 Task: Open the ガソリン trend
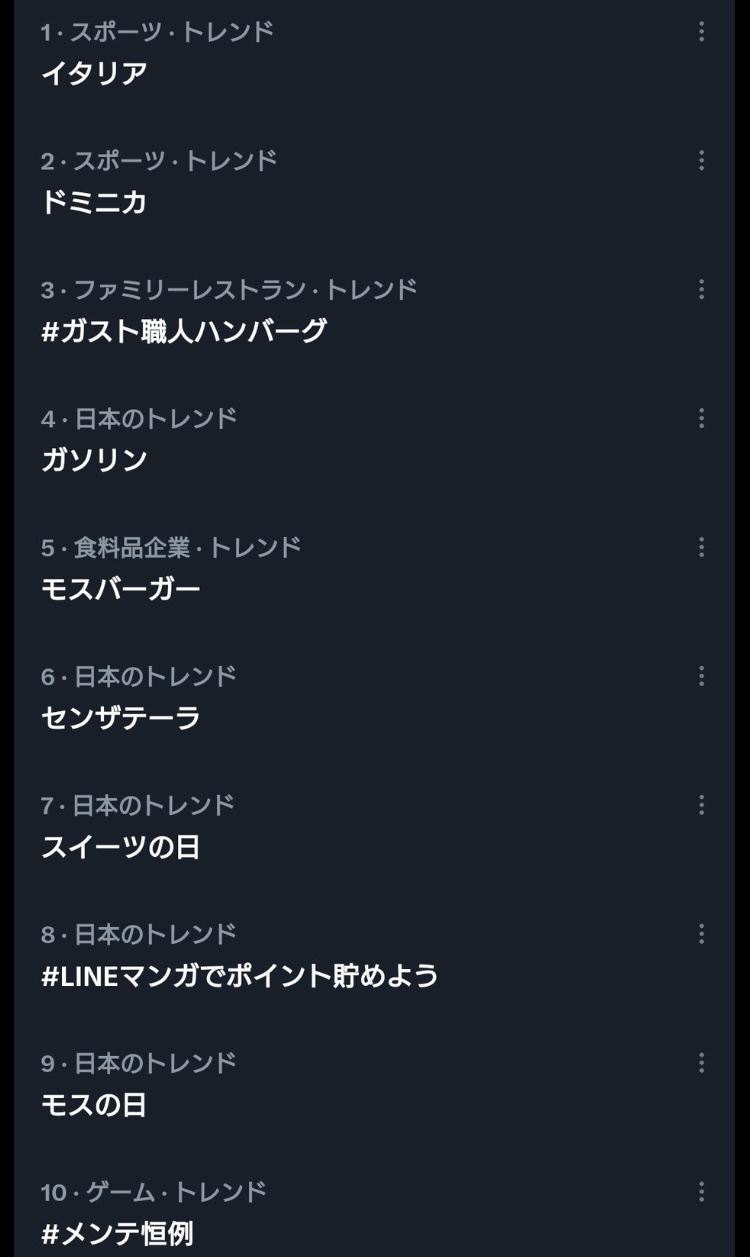coord(95,460)
